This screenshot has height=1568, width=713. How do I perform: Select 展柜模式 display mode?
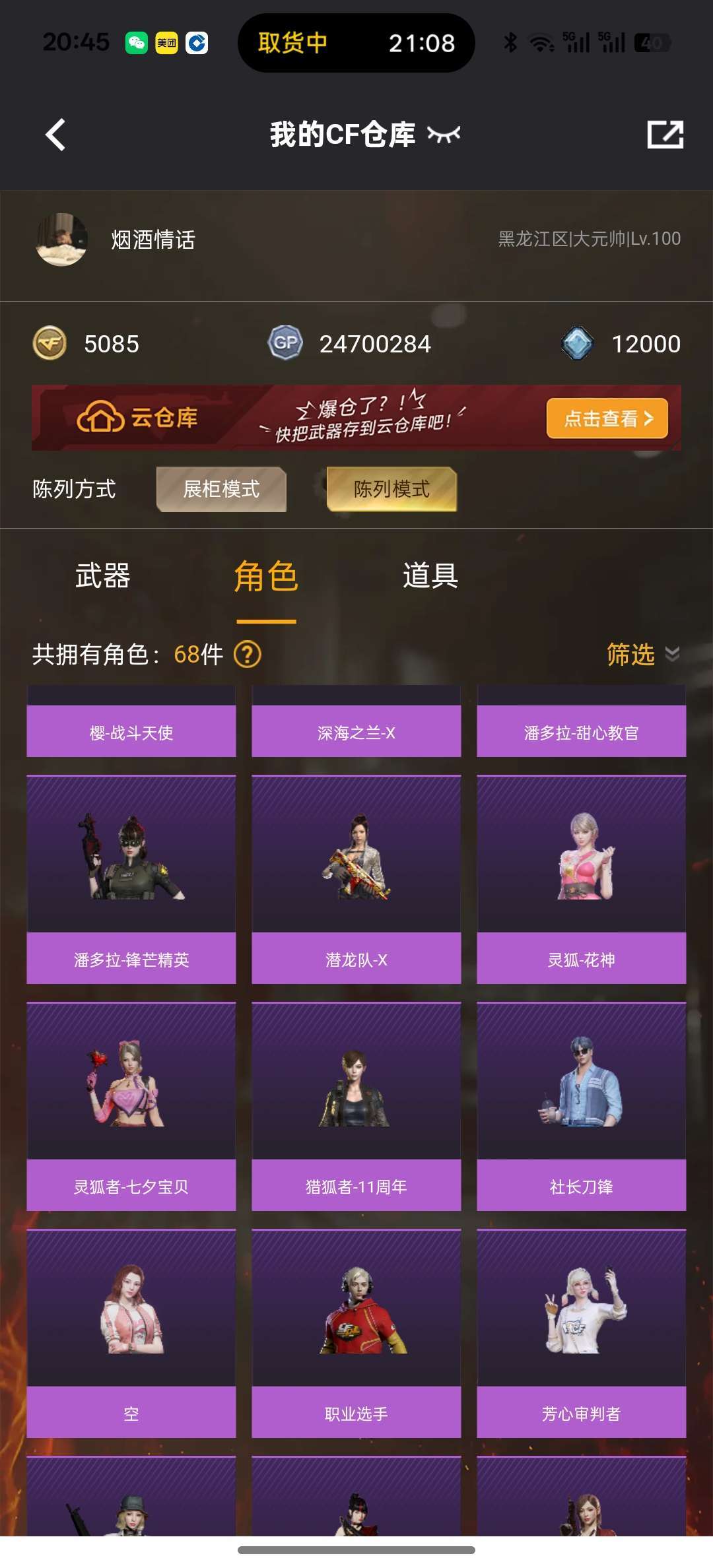221,489
